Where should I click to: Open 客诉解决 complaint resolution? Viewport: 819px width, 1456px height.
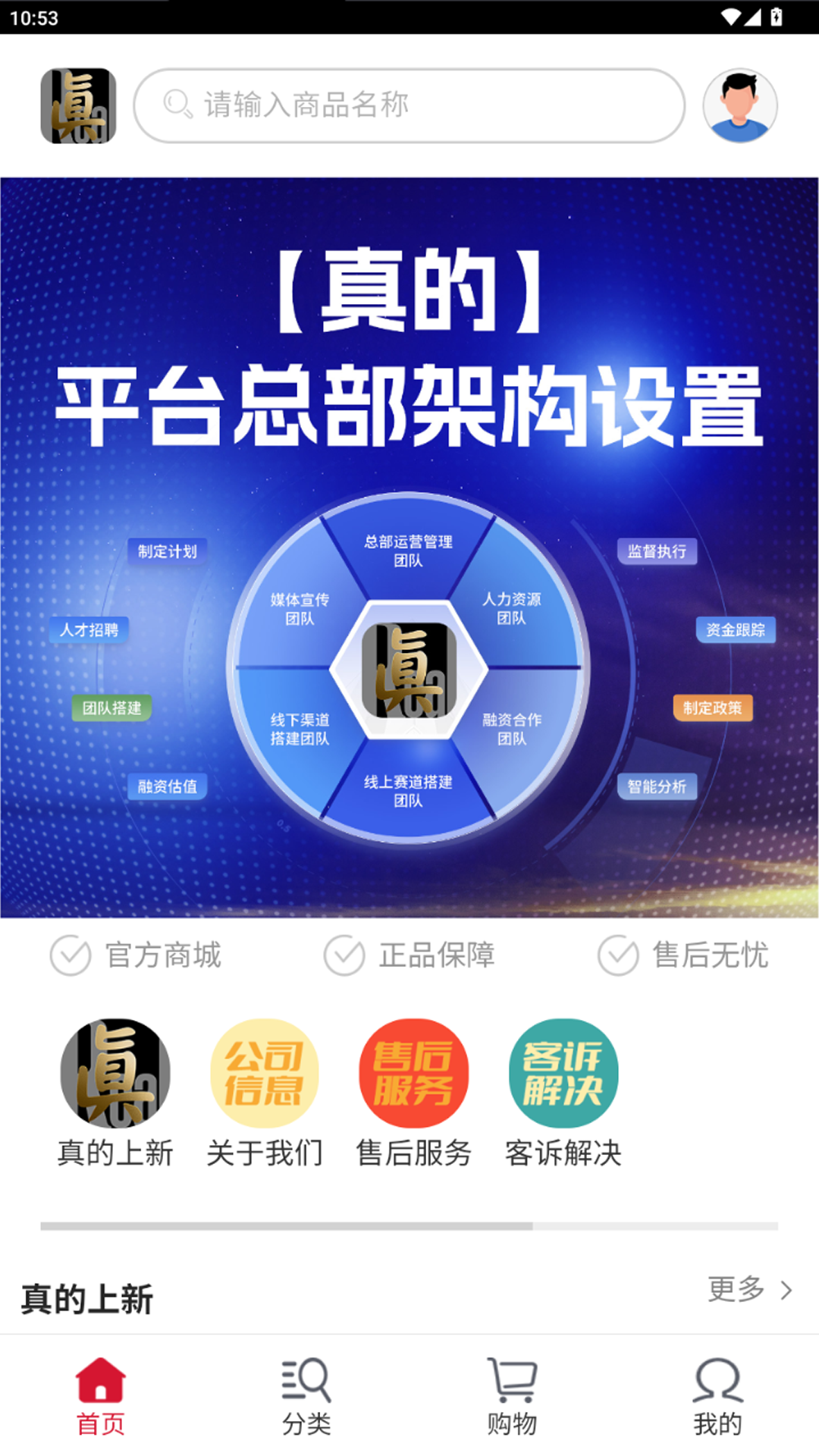(x=563, y=1073)
